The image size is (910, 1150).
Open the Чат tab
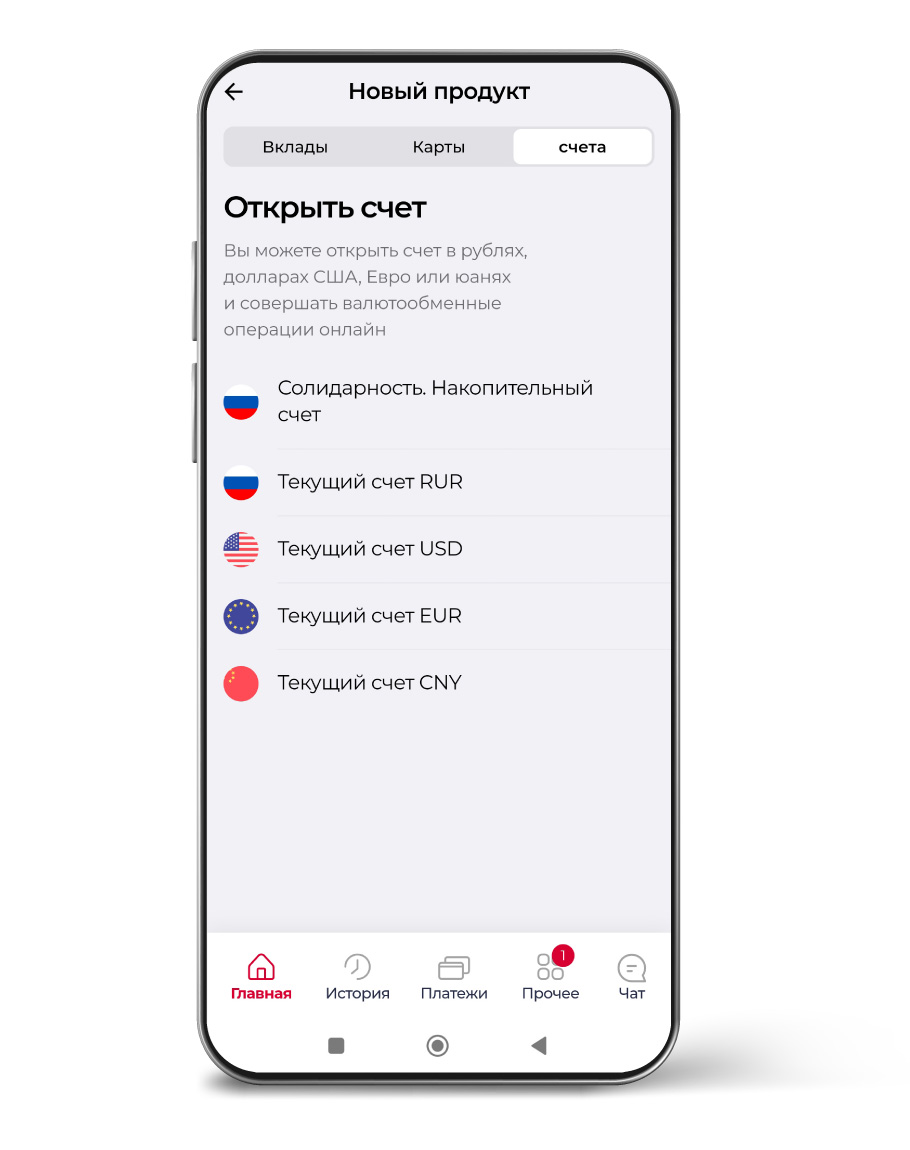[x=632, y=977]
